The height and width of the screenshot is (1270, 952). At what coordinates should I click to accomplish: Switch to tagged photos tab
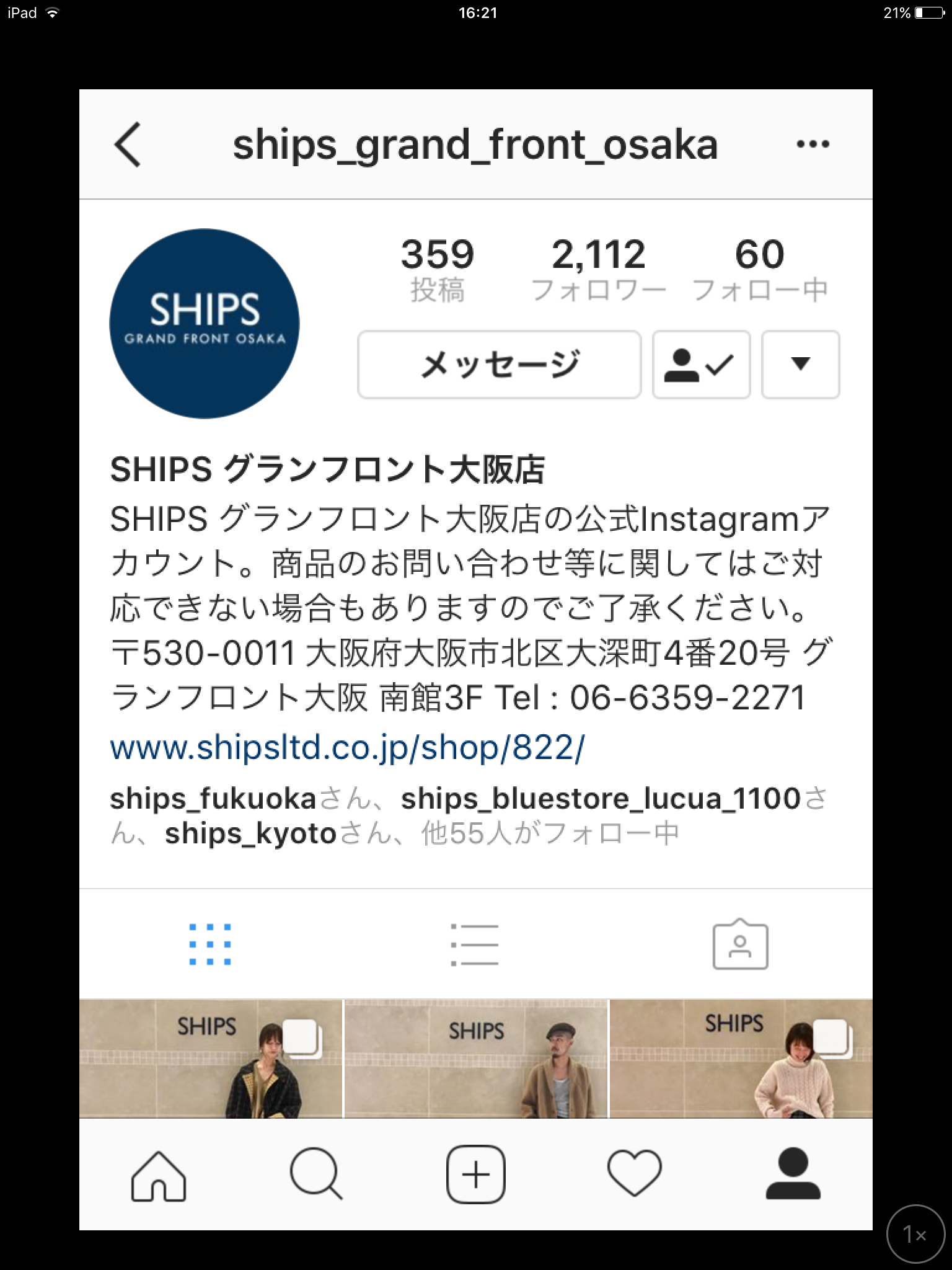tap(740, 945)
